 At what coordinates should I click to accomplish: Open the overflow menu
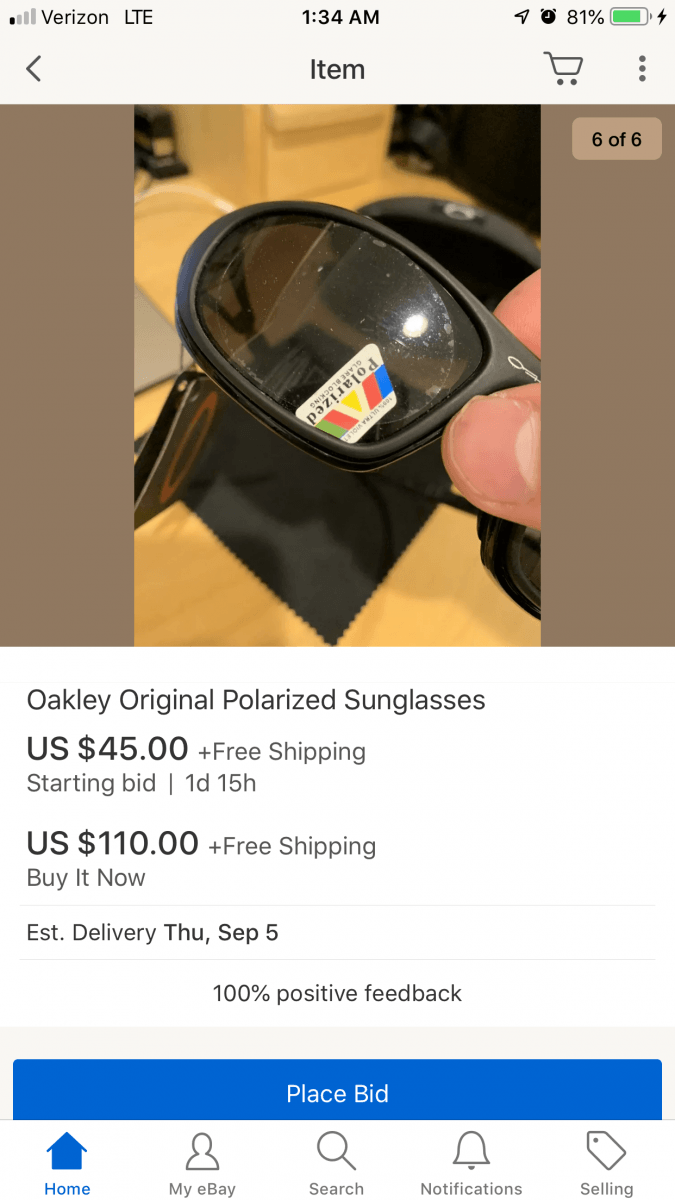point(642,69)
